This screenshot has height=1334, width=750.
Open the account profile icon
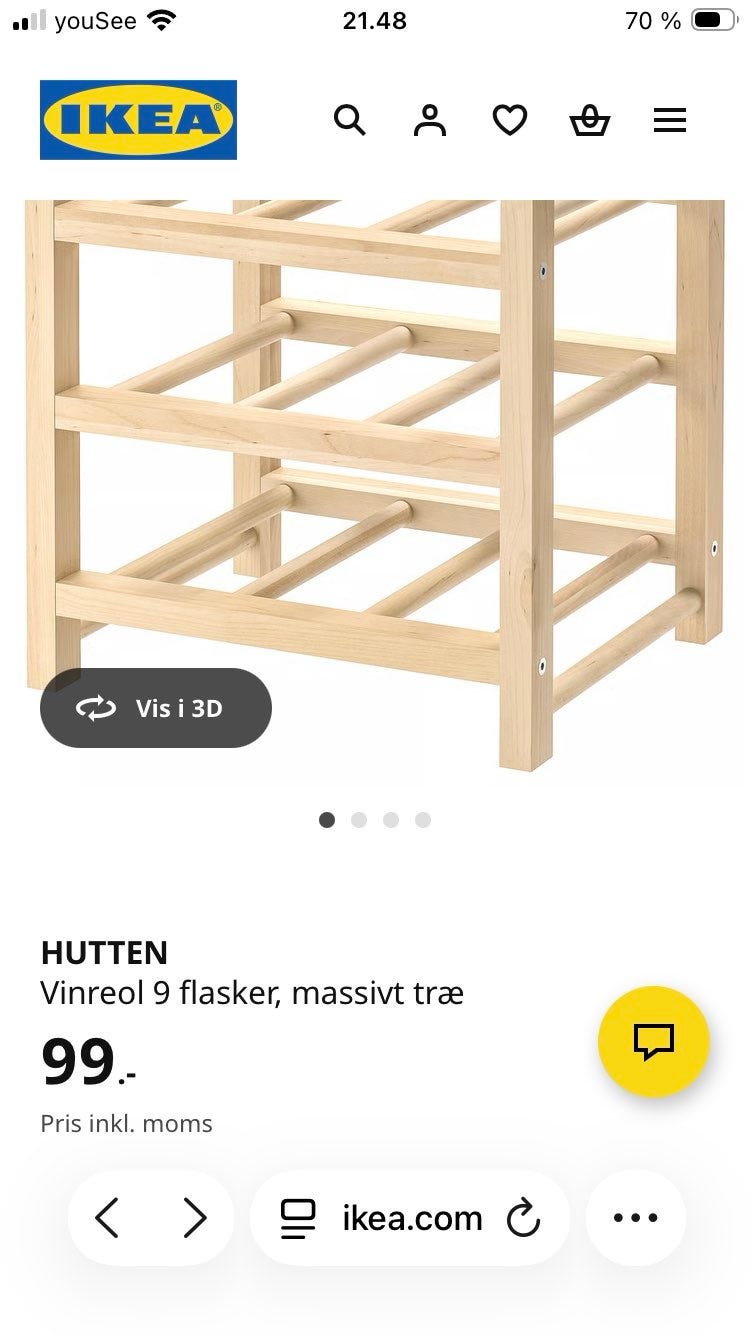coord(430,120)
